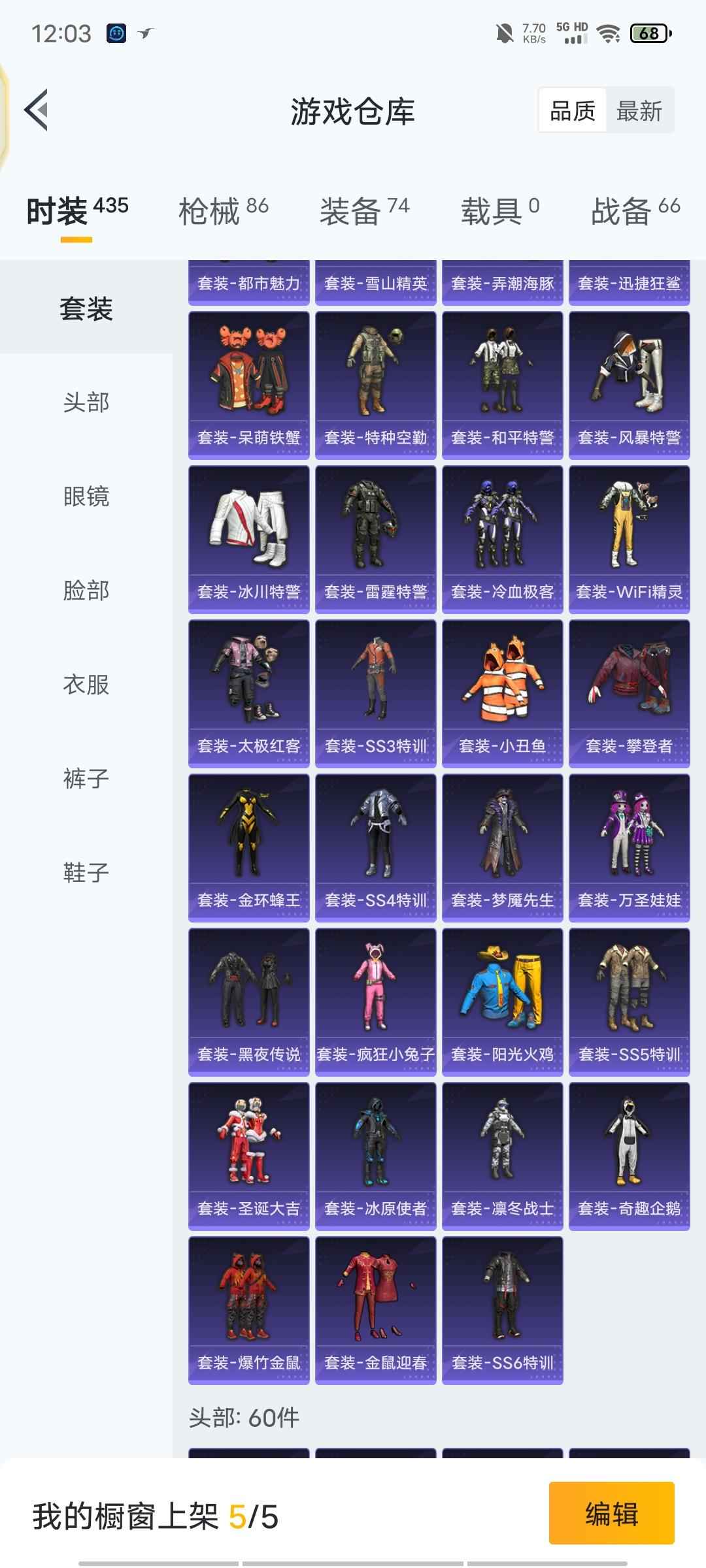View the 套装-WiFi精灵 outfit
This screenshot has height=1568, width=706.
click(x=629, y=540)
